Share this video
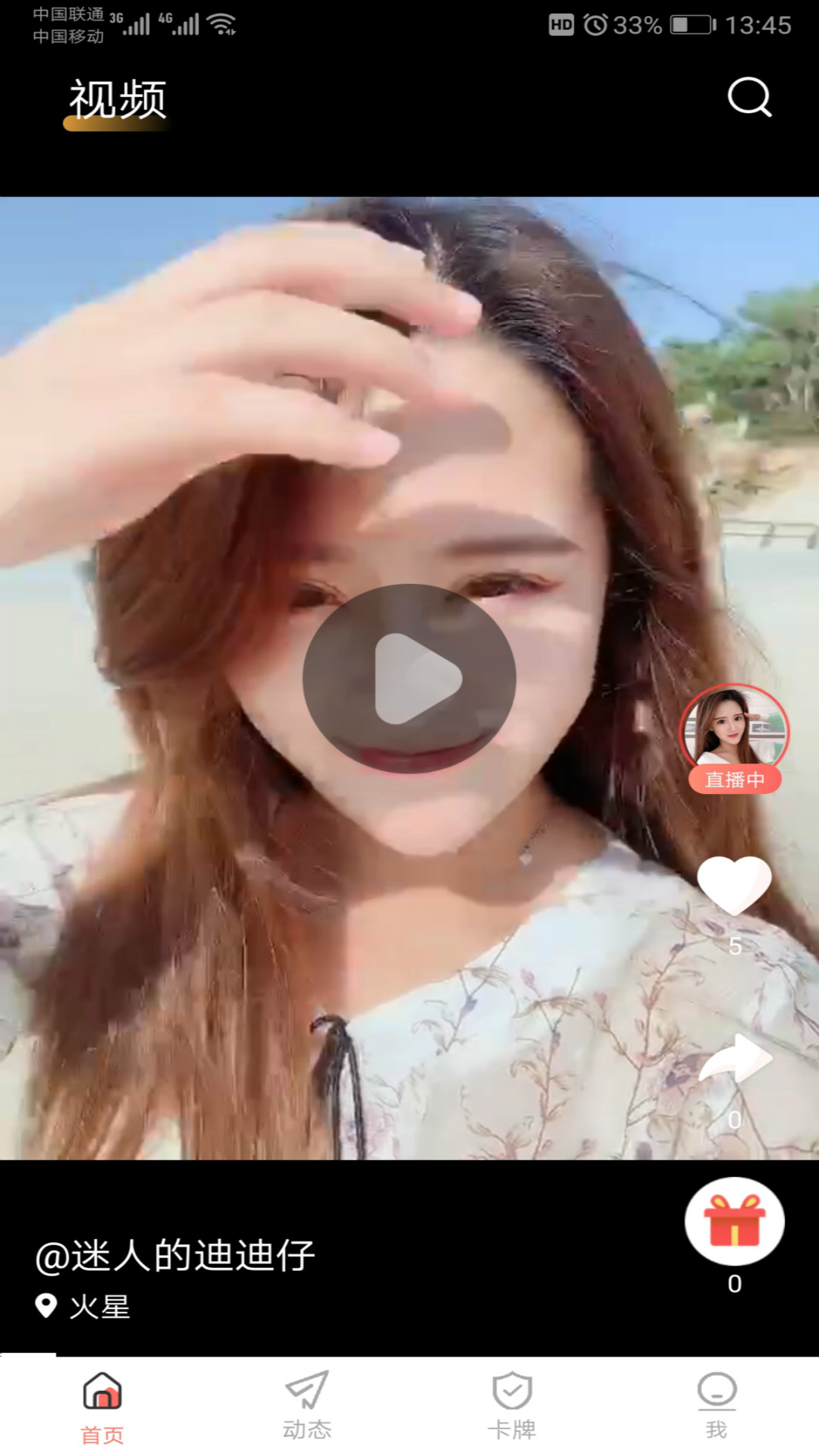This screenshot has height=1456, width=819. pos(735,1059)
